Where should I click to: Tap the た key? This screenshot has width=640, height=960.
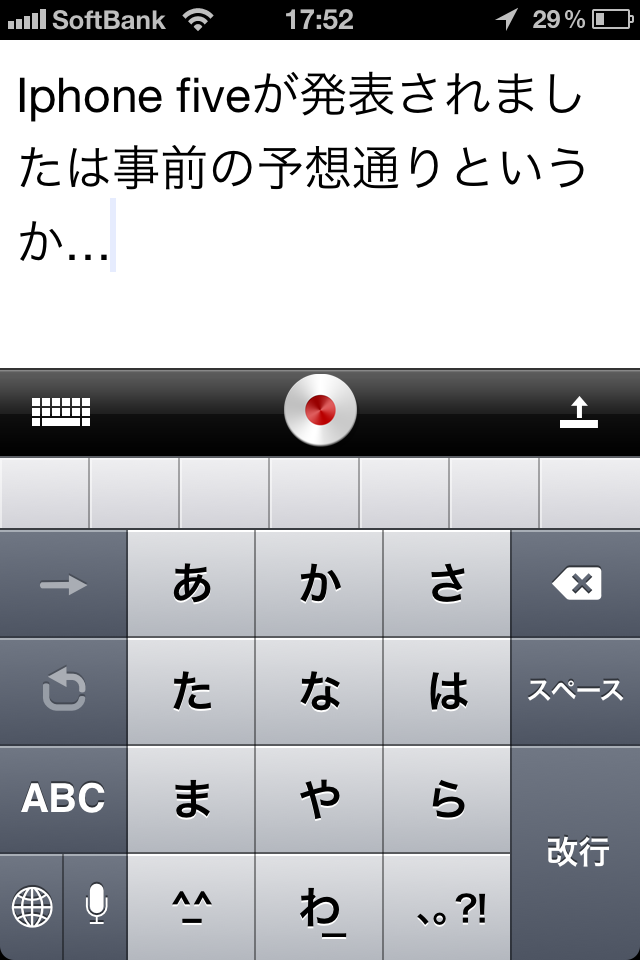tap(192, 691)
